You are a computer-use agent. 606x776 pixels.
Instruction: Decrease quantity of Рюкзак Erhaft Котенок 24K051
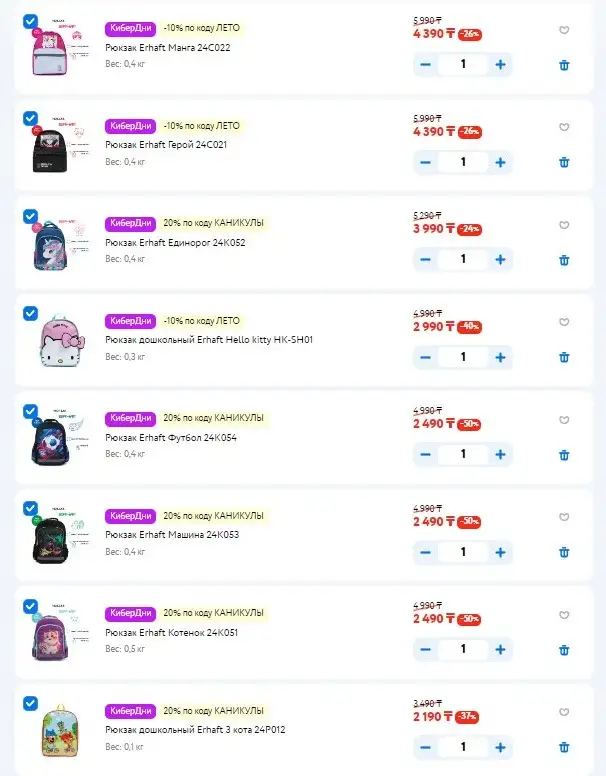(x=426, y=649)
